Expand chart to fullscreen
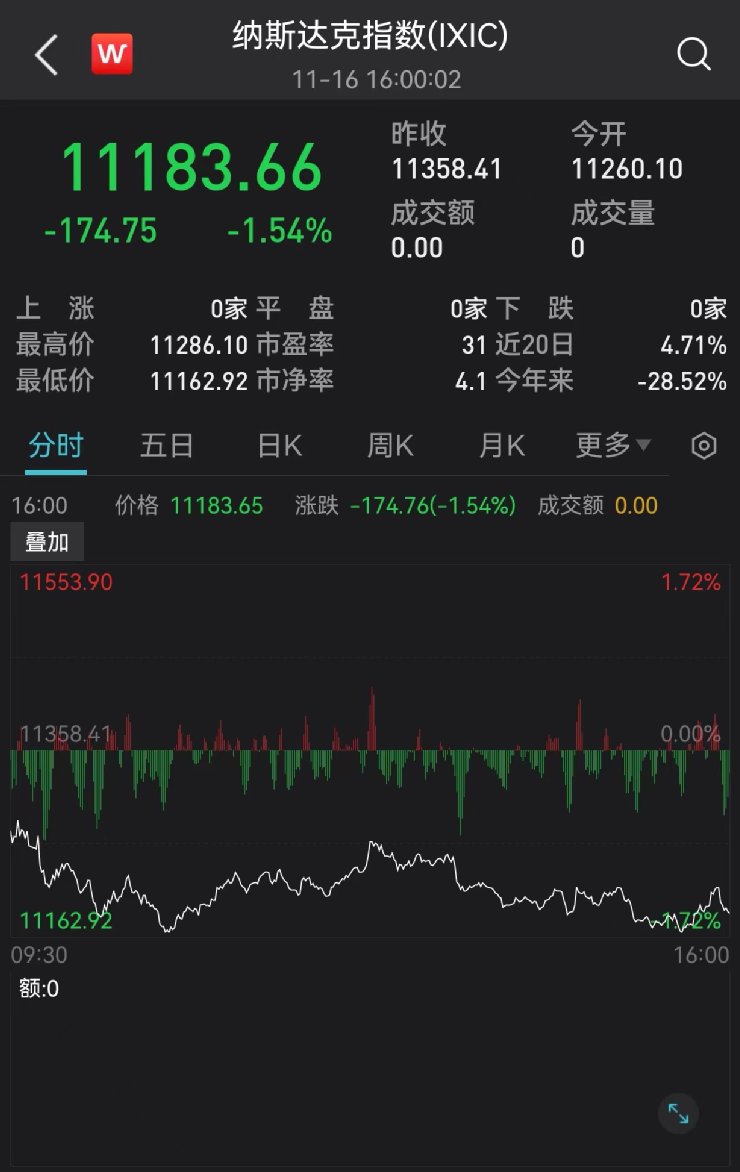The height and width of the screenshot is (1172, 740). [678, 1113]
